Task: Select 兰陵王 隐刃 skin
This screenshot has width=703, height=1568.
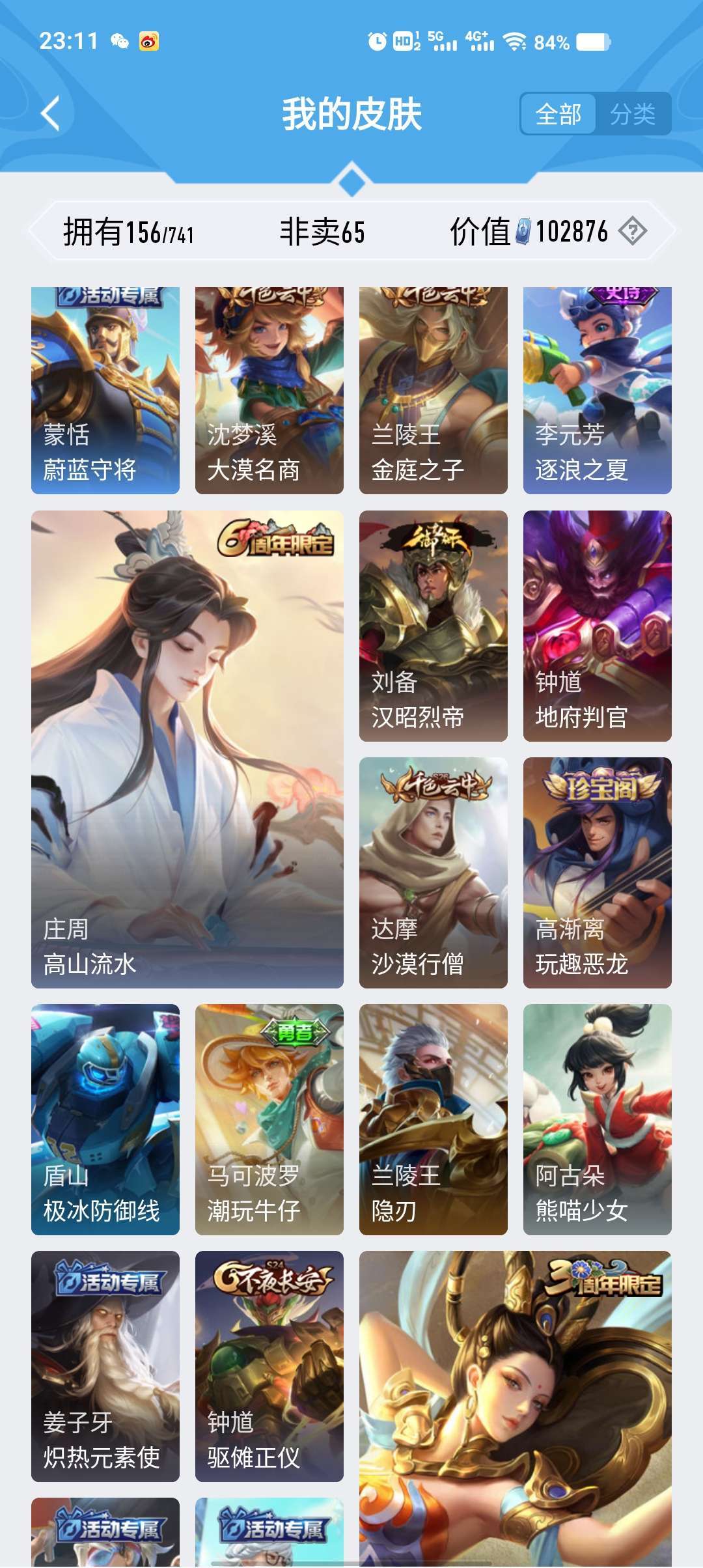Action: tap(434, 1119)
